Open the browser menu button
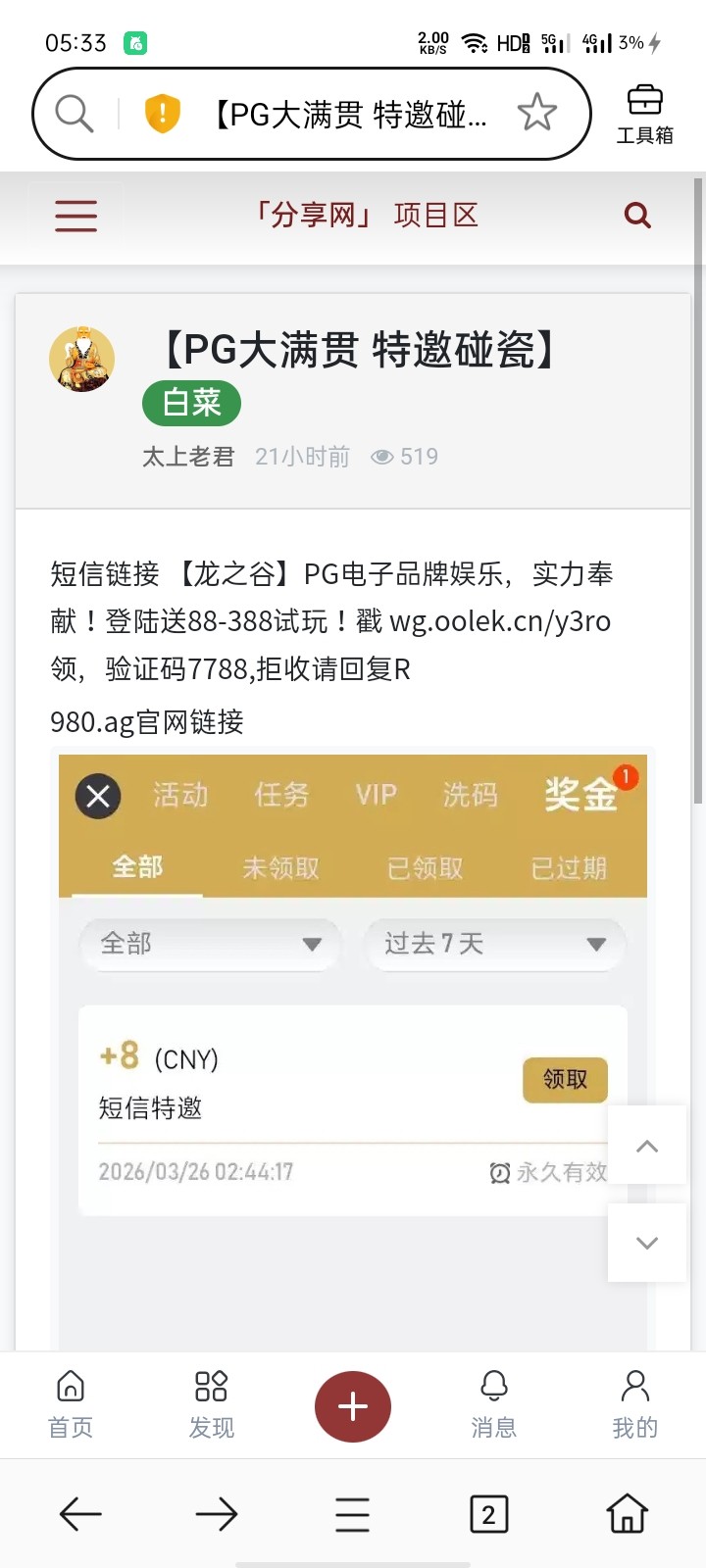Viewport: 706px width, 1568px height. click(353, 1514)
